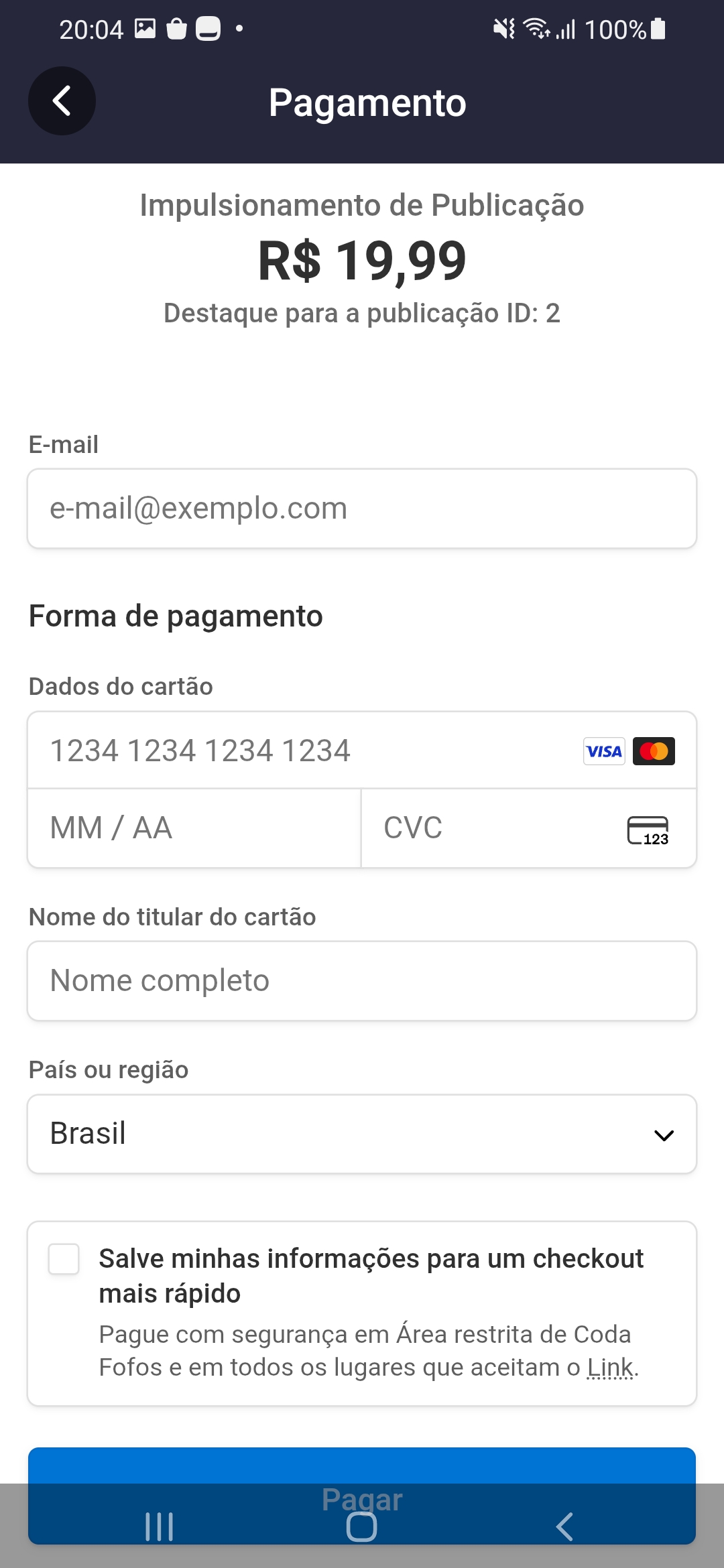Open the country dropdown showing Brasil

pos(362,1134)
